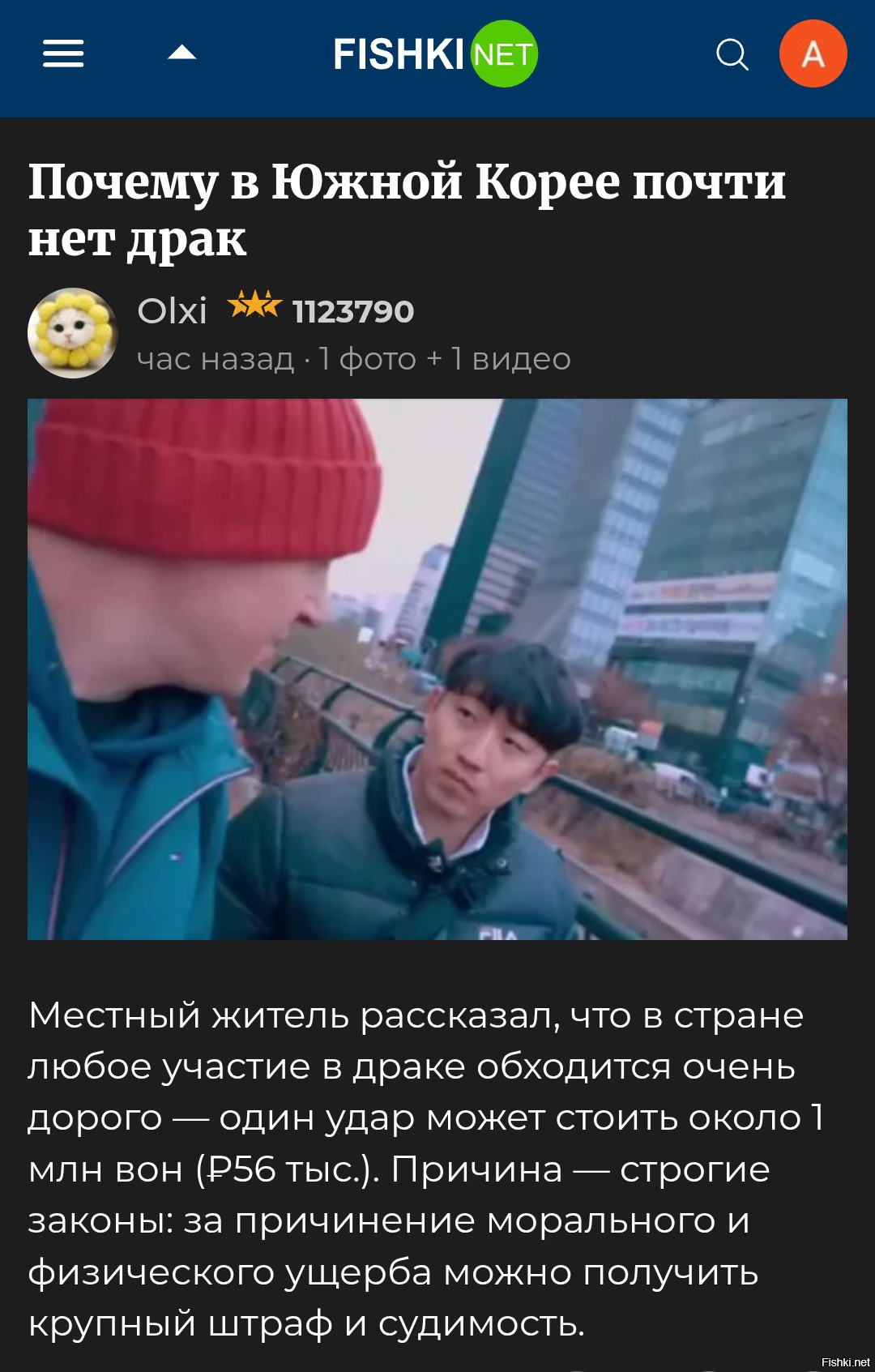Open the Olxi username link
Image resolution: width=875 pixels, height=1372 pixels.
click(x=172, y=311)
